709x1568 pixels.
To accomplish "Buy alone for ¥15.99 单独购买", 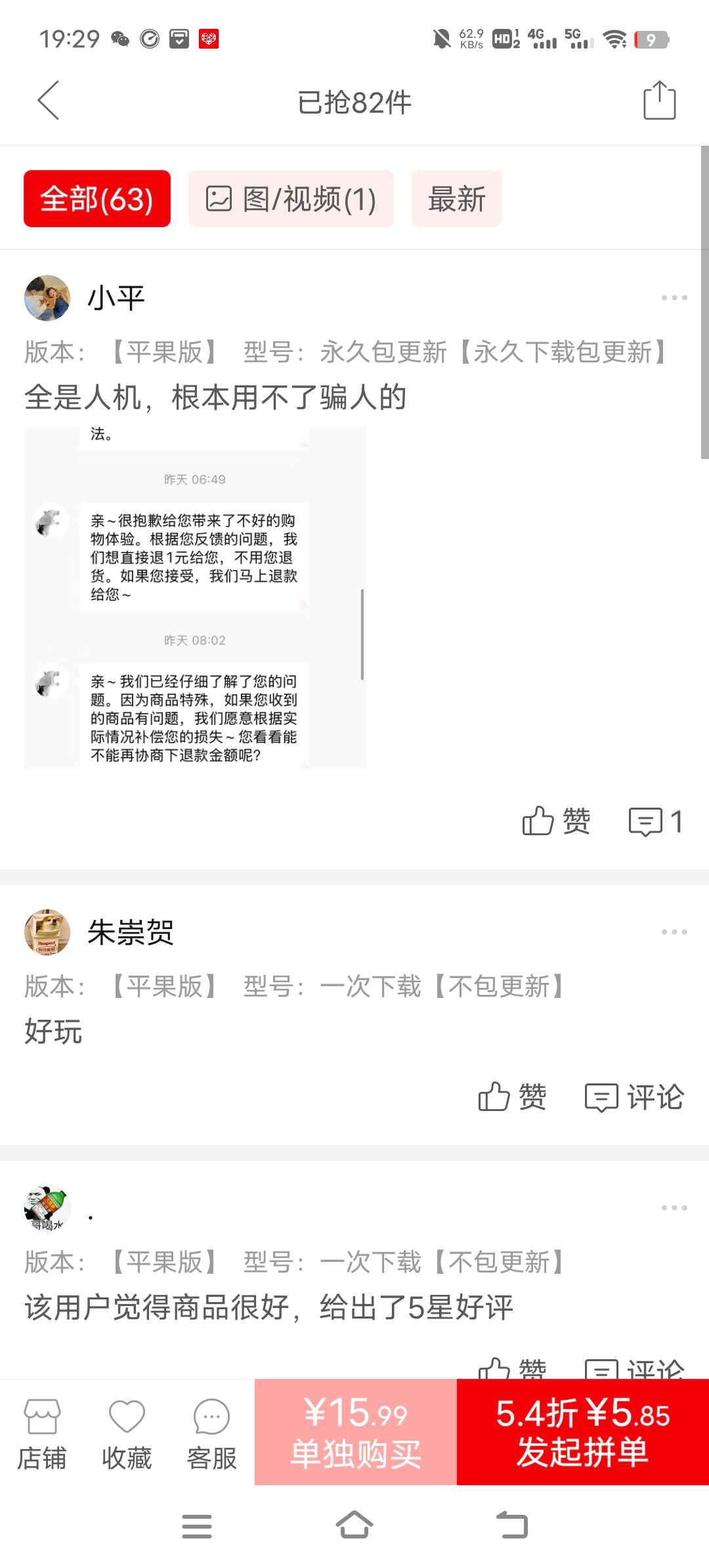I will 356,1432.
